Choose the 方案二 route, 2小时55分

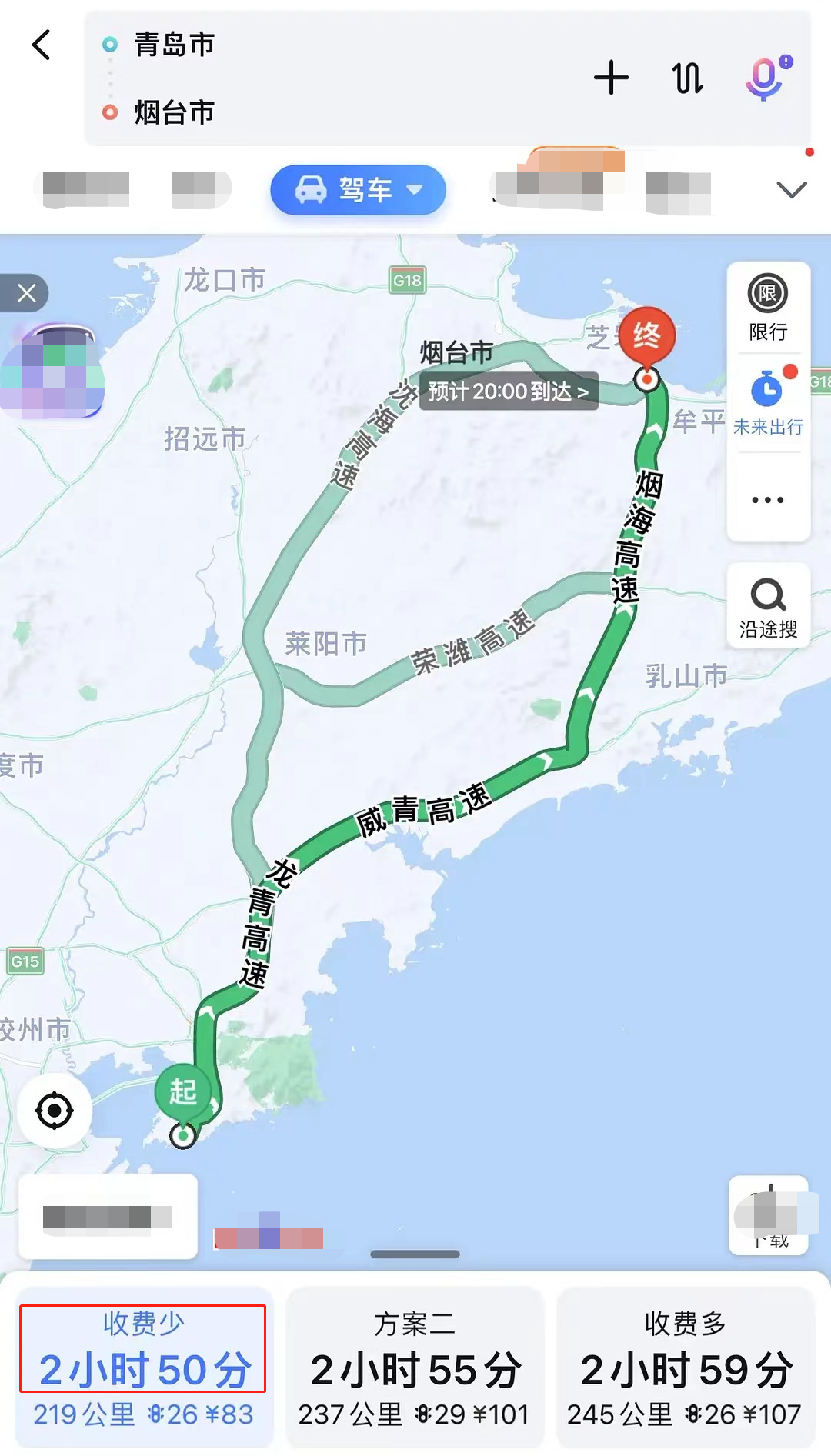click(415, 1368)
